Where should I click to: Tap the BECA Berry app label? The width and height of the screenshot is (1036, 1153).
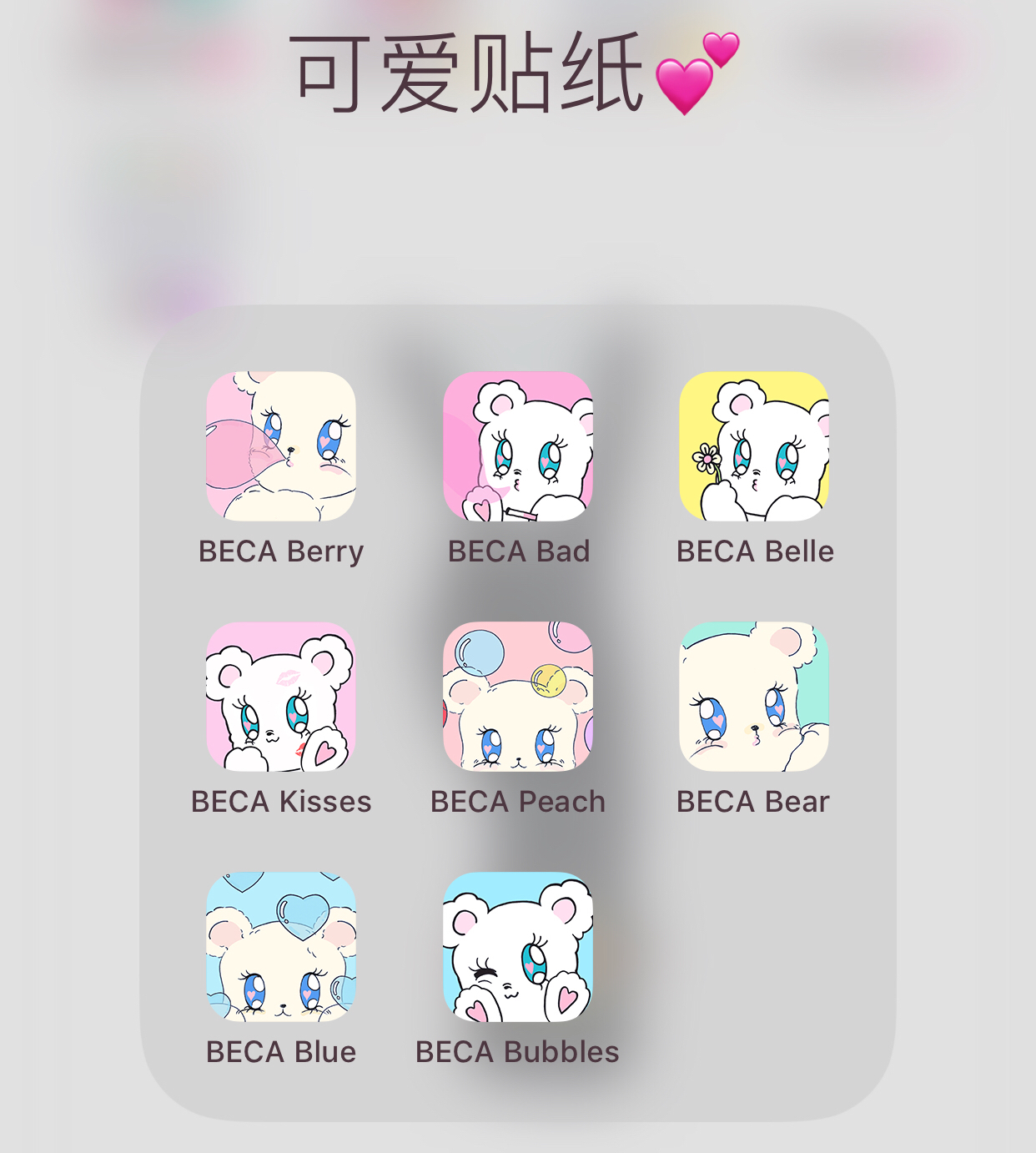point(281,551)
